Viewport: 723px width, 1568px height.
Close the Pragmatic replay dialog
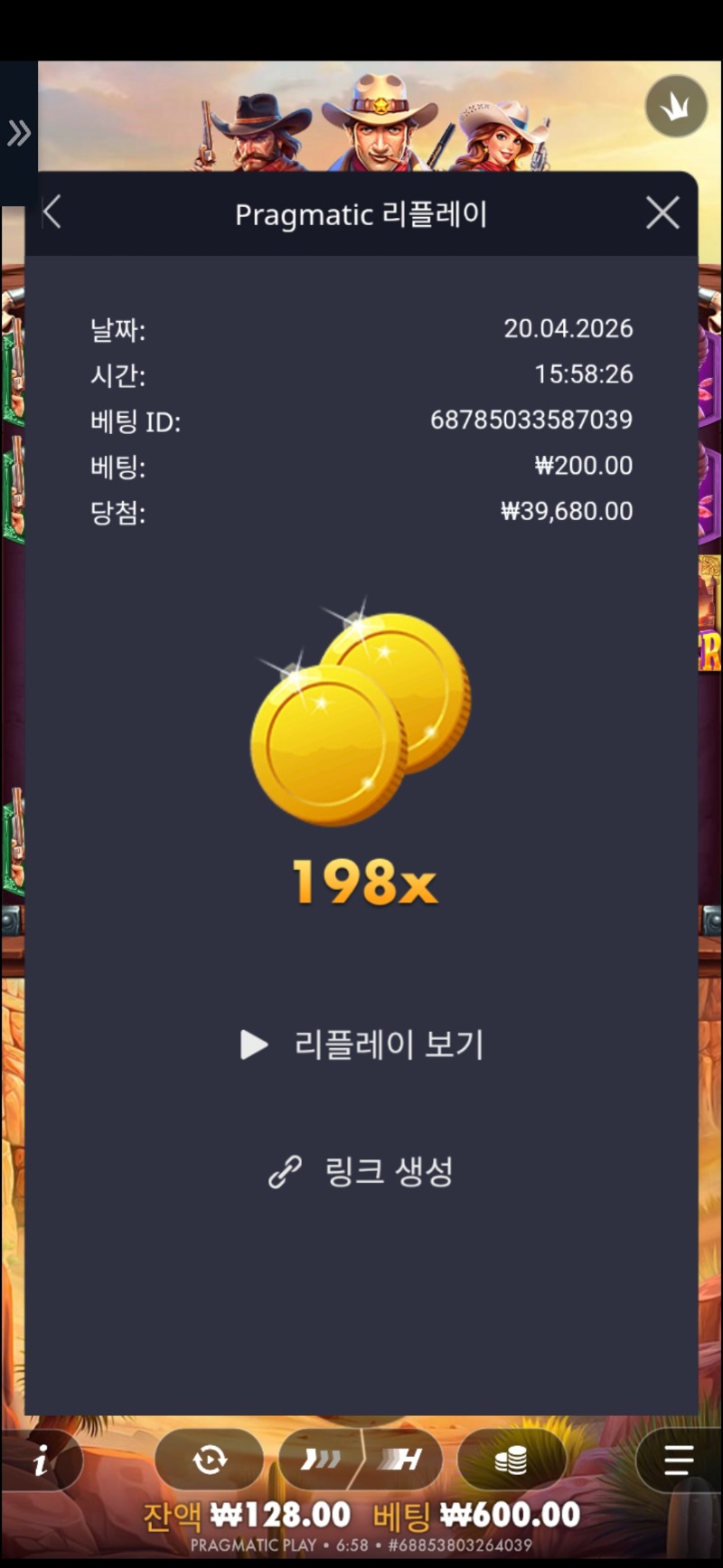click(662, 213)
